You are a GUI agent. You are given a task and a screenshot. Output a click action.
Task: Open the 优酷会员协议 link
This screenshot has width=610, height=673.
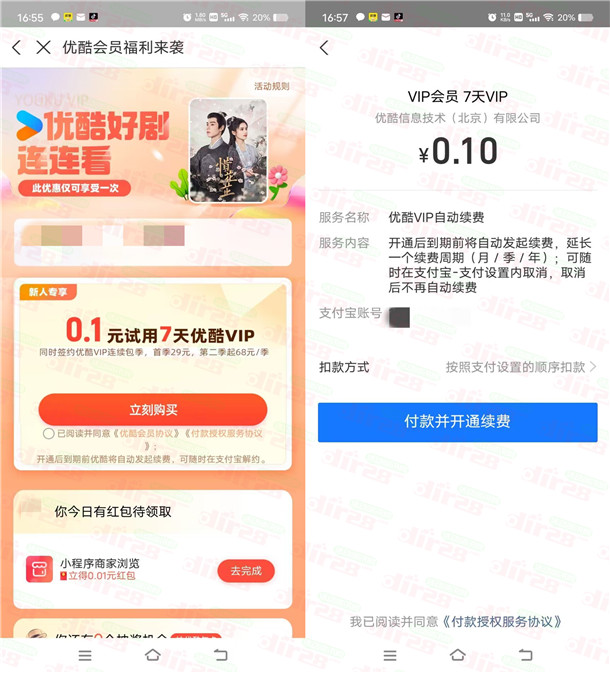149,434
